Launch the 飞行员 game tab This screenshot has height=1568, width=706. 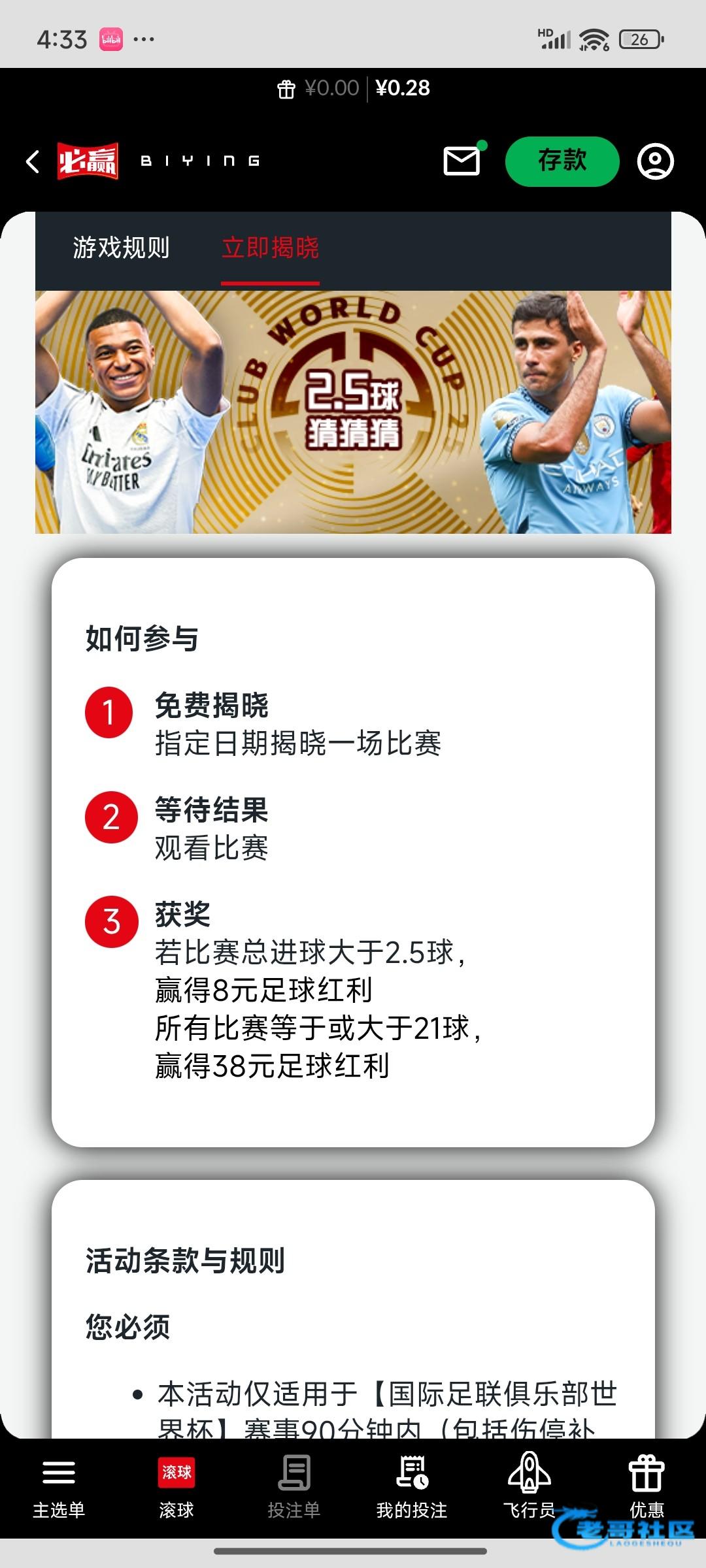529,1486
